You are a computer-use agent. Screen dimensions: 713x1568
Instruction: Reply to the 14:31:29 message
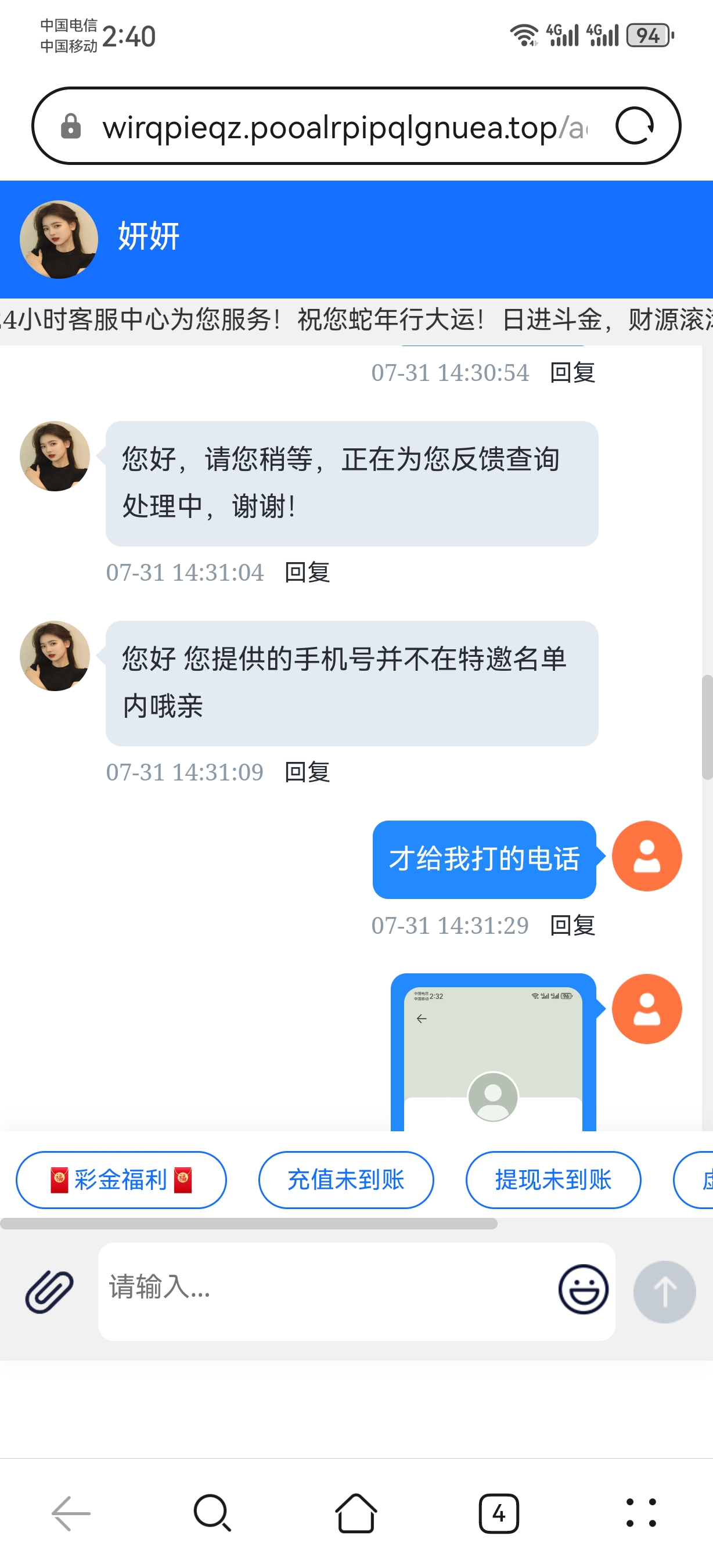point(572,926)
